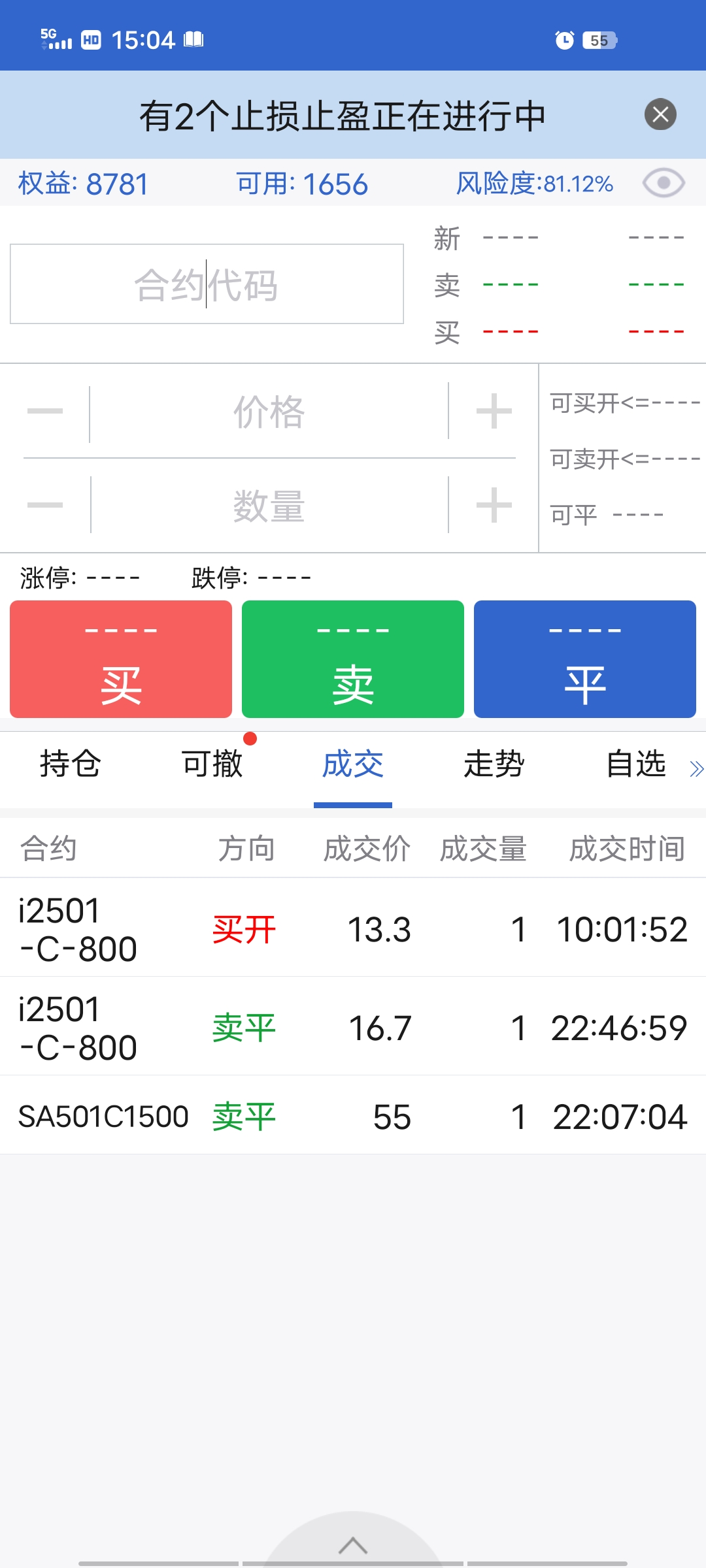Tap the 价格 price input field
The width and height of the screenshot is (706, 1568).
click(x=269, y=412)
